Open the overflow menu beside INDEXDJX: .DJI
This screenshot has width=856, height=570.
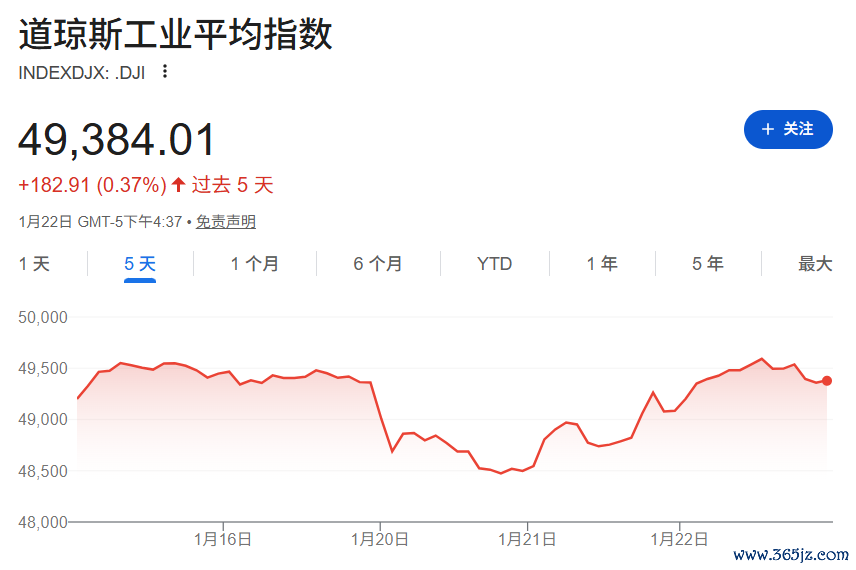pos(165,71)
